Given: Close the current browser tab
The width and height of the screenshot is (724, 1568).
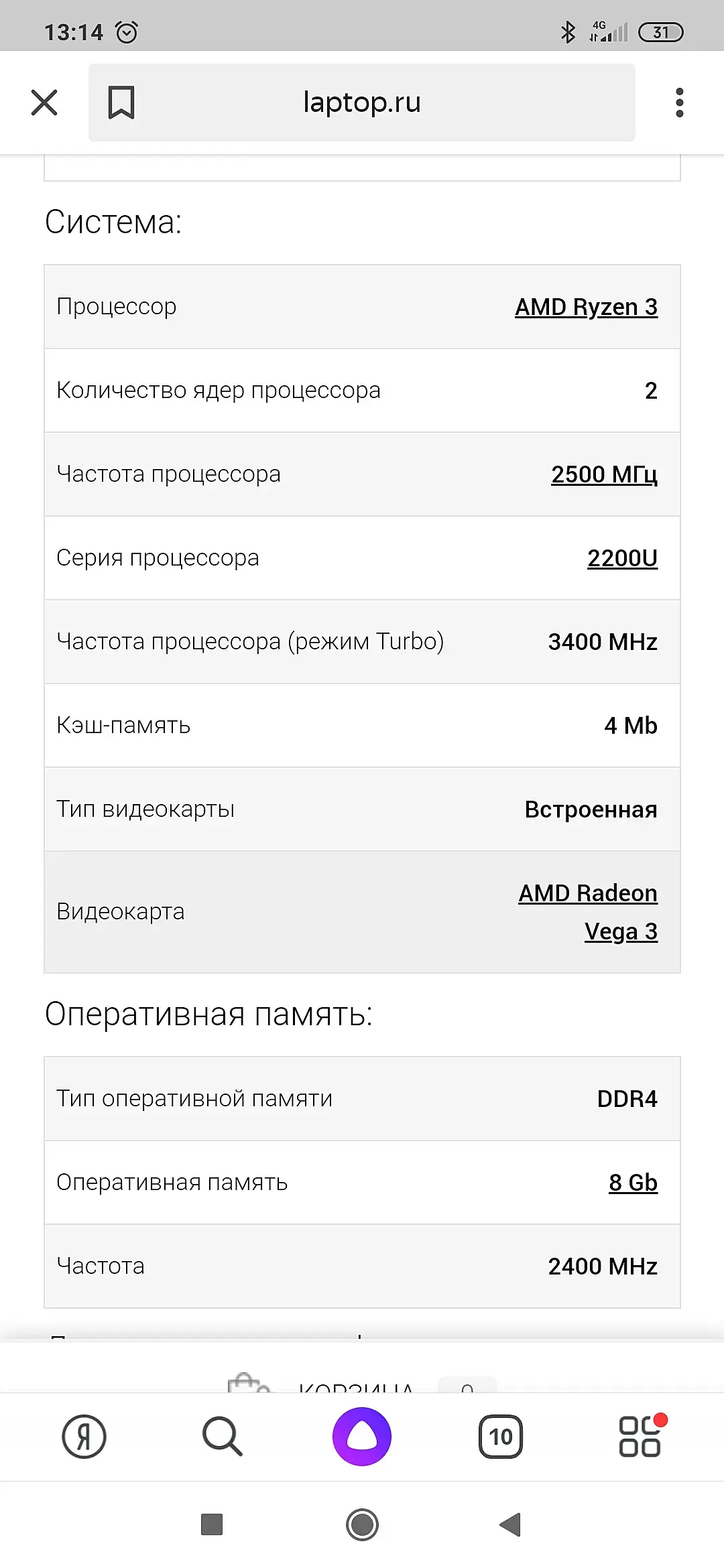Looking at the screenshot, I should [x=44, y=103].
